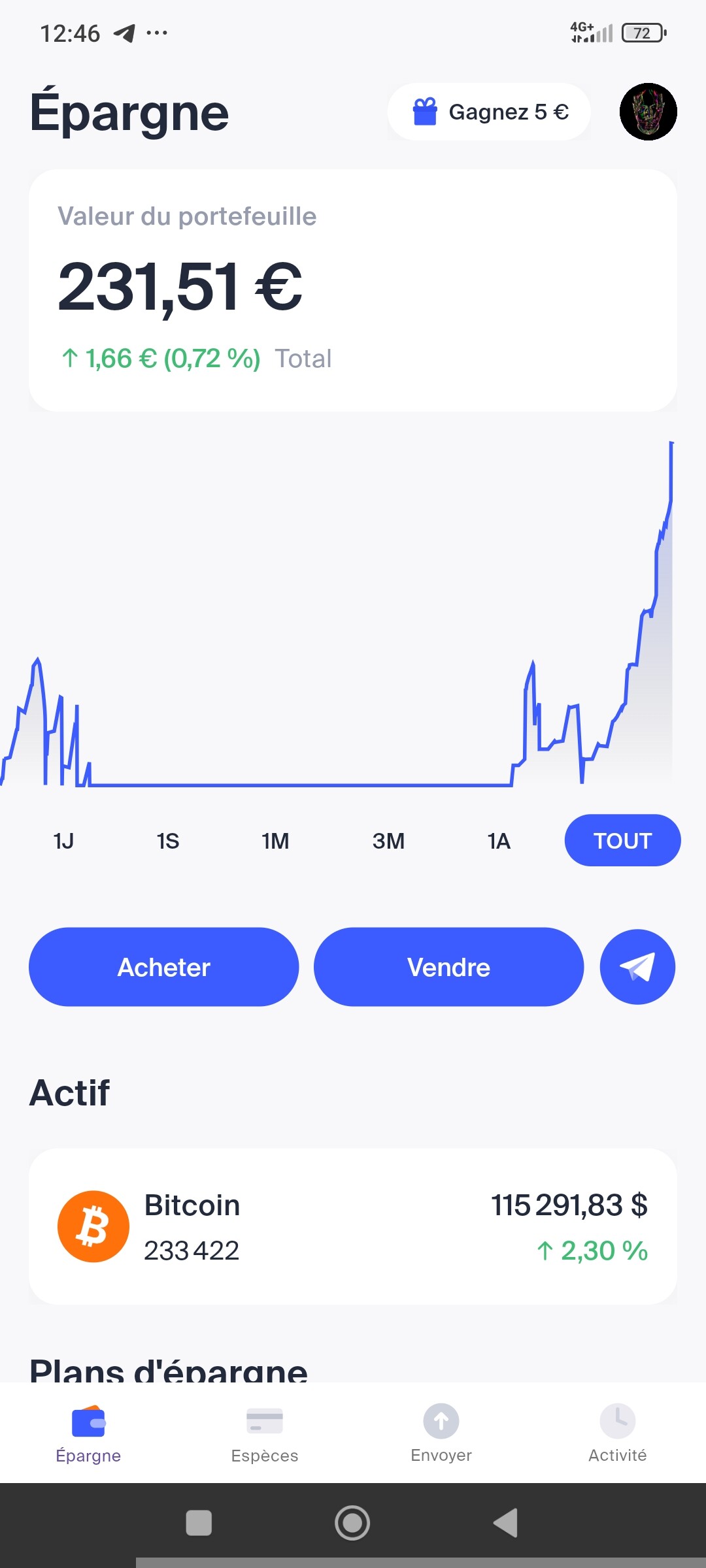The width and height of the screenshot is (706, 1568).
Task: Switch chart to 1S range
Action: pyautogui.click(x=168, y=841)
